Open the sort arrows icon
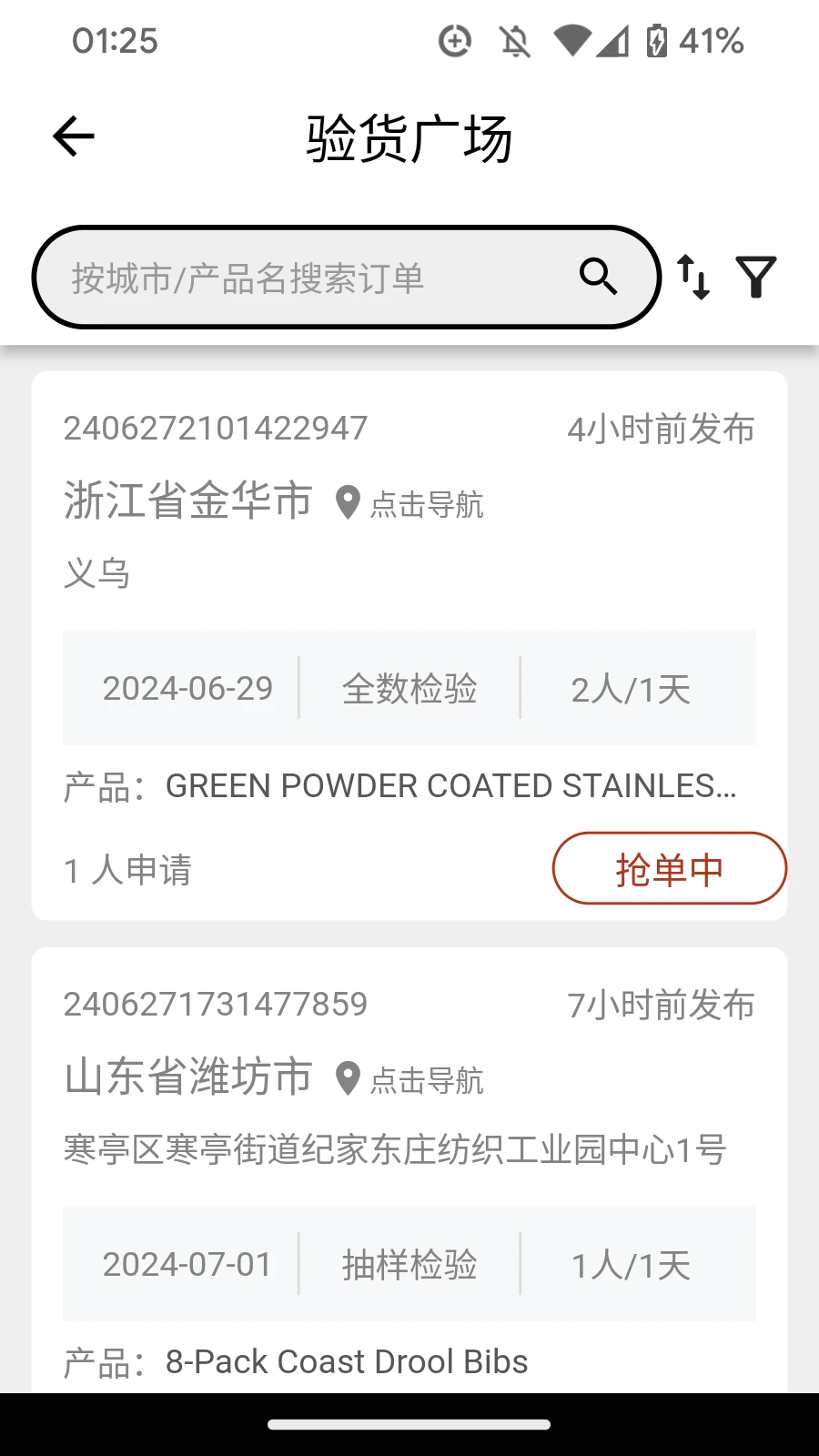819x1456 pixels. (x=693, y=278)
